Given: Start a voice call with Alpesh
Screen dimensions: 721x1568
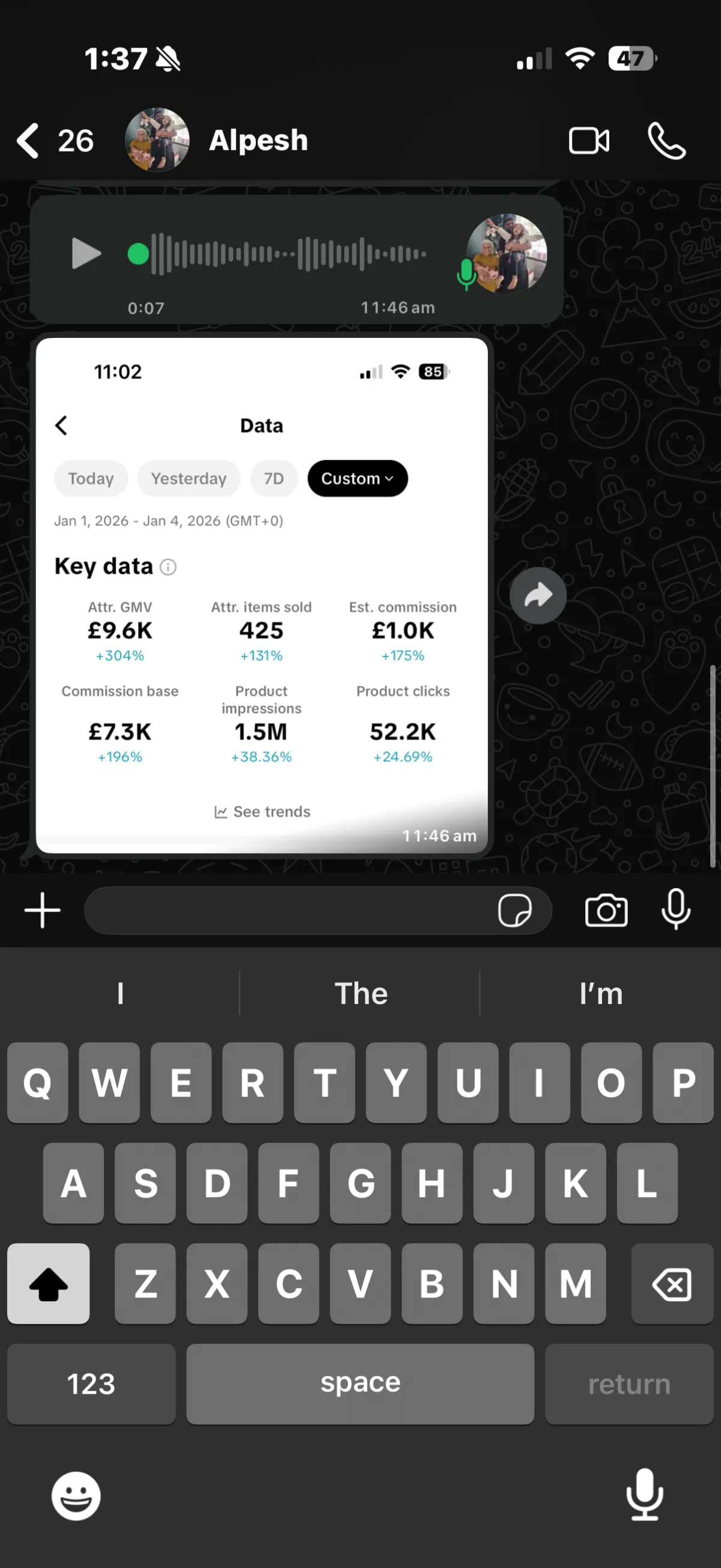Looking at the screenshot, I should (x=666, y=141).
